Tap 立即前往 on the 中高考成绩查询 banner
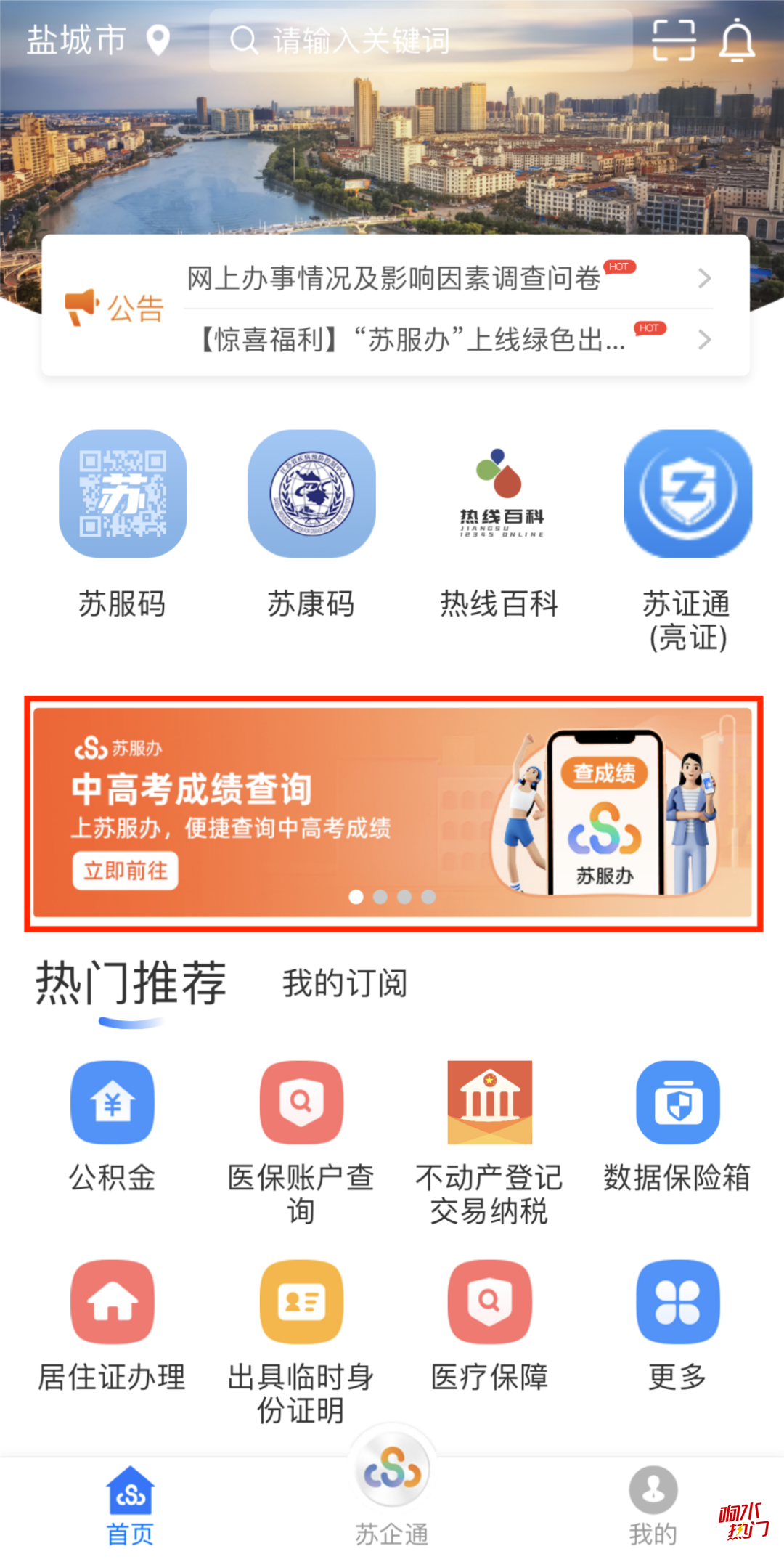This screenshot has height=1562, width=784. pos(125,870)
